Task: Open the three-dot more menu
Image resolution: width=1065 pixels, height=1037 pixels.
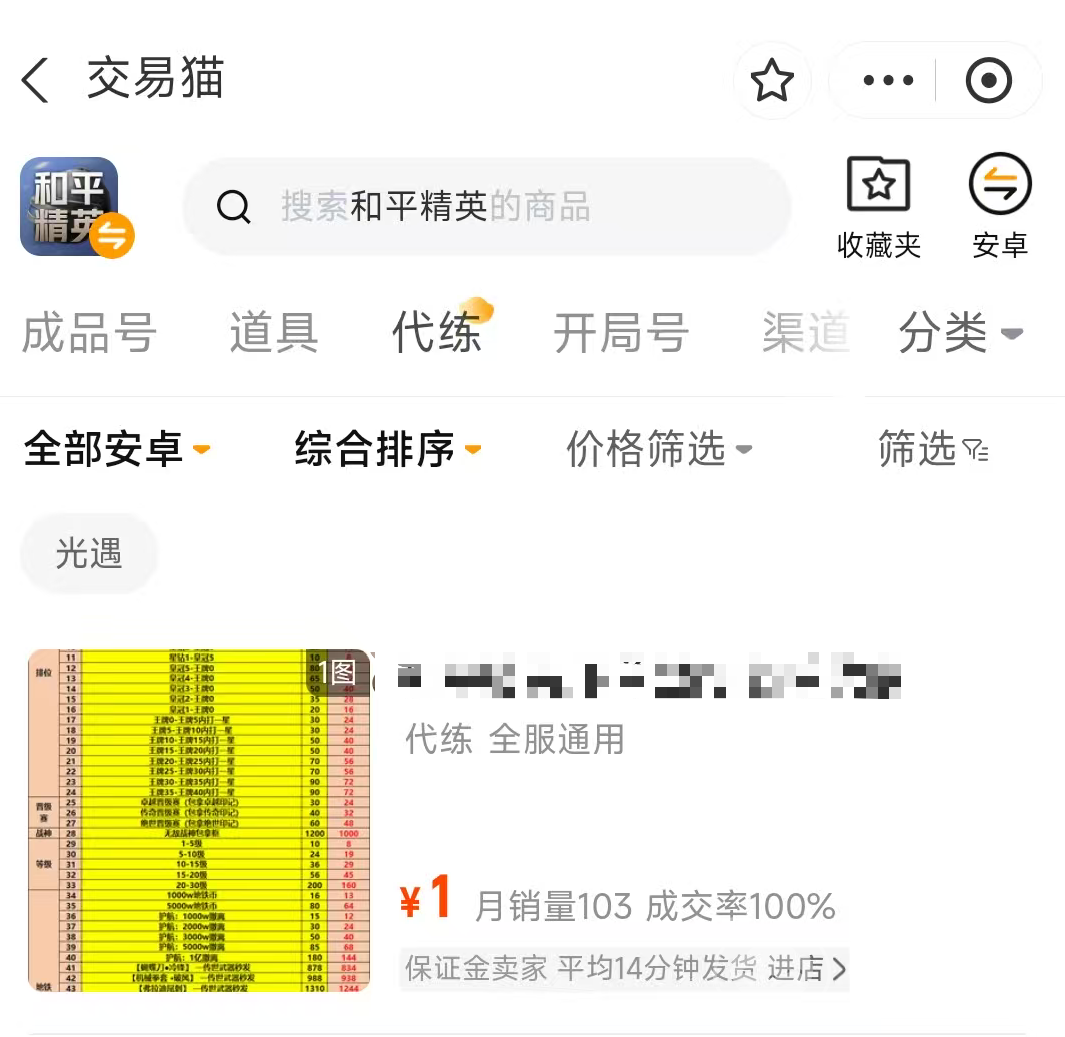Action: (x=887, y=81)
